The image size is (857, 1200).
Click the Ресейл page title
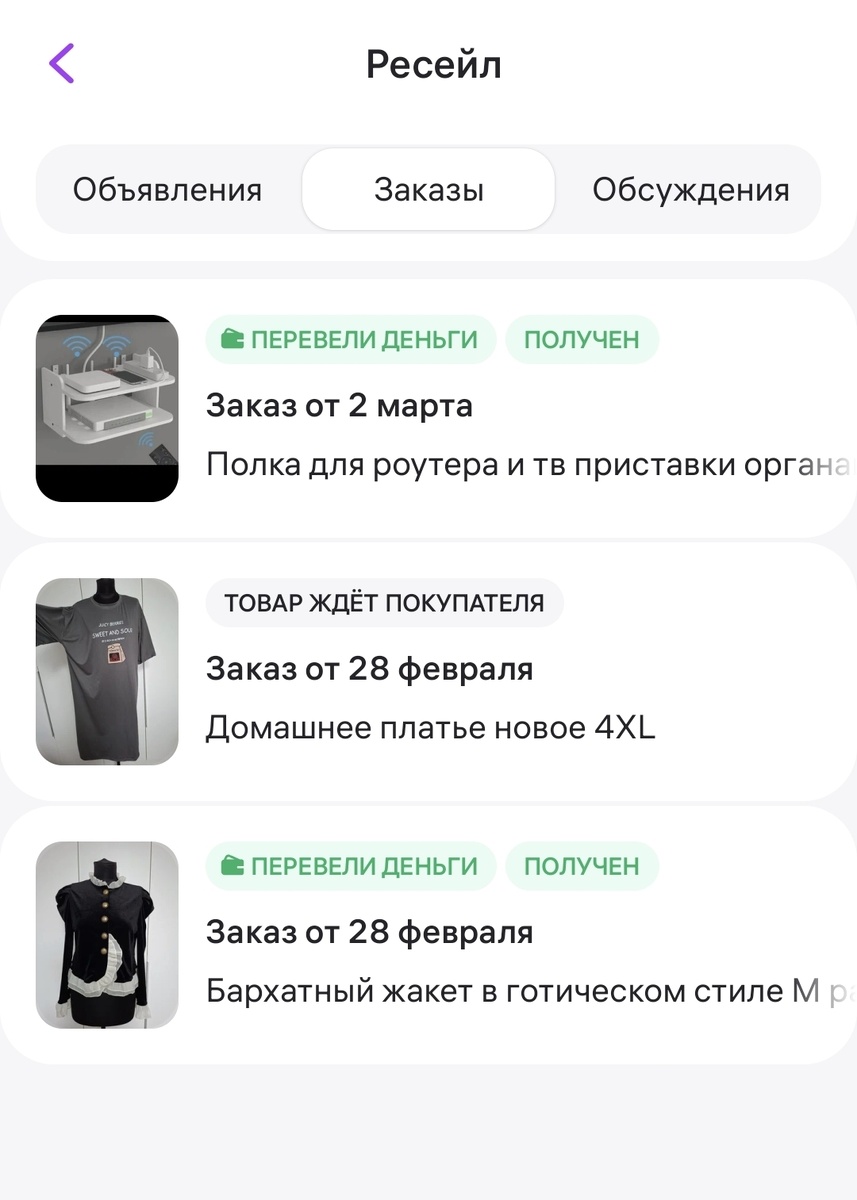pyautogui.click(x=430, y=63)
